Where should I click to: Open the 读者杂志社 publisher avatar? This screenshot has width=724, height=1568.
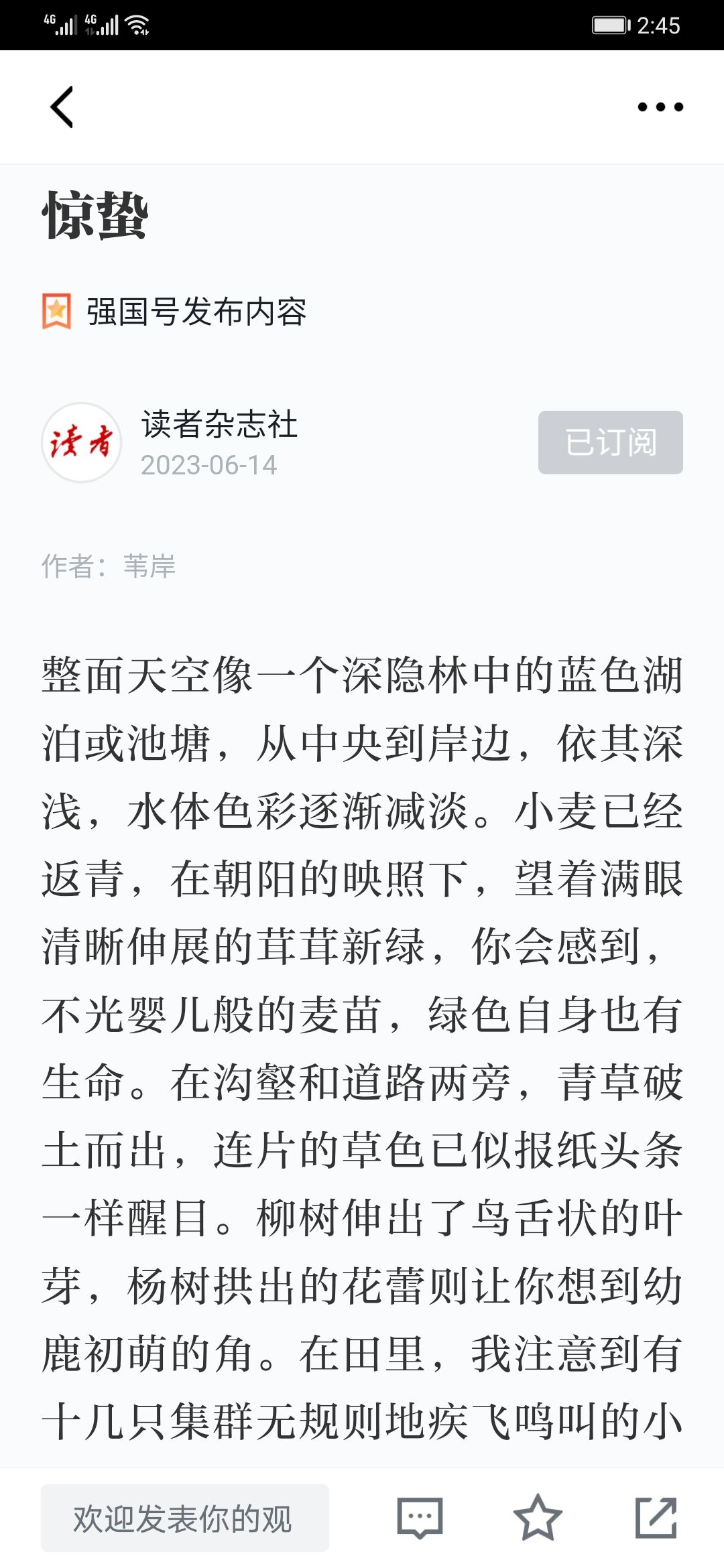click(82, 442)
